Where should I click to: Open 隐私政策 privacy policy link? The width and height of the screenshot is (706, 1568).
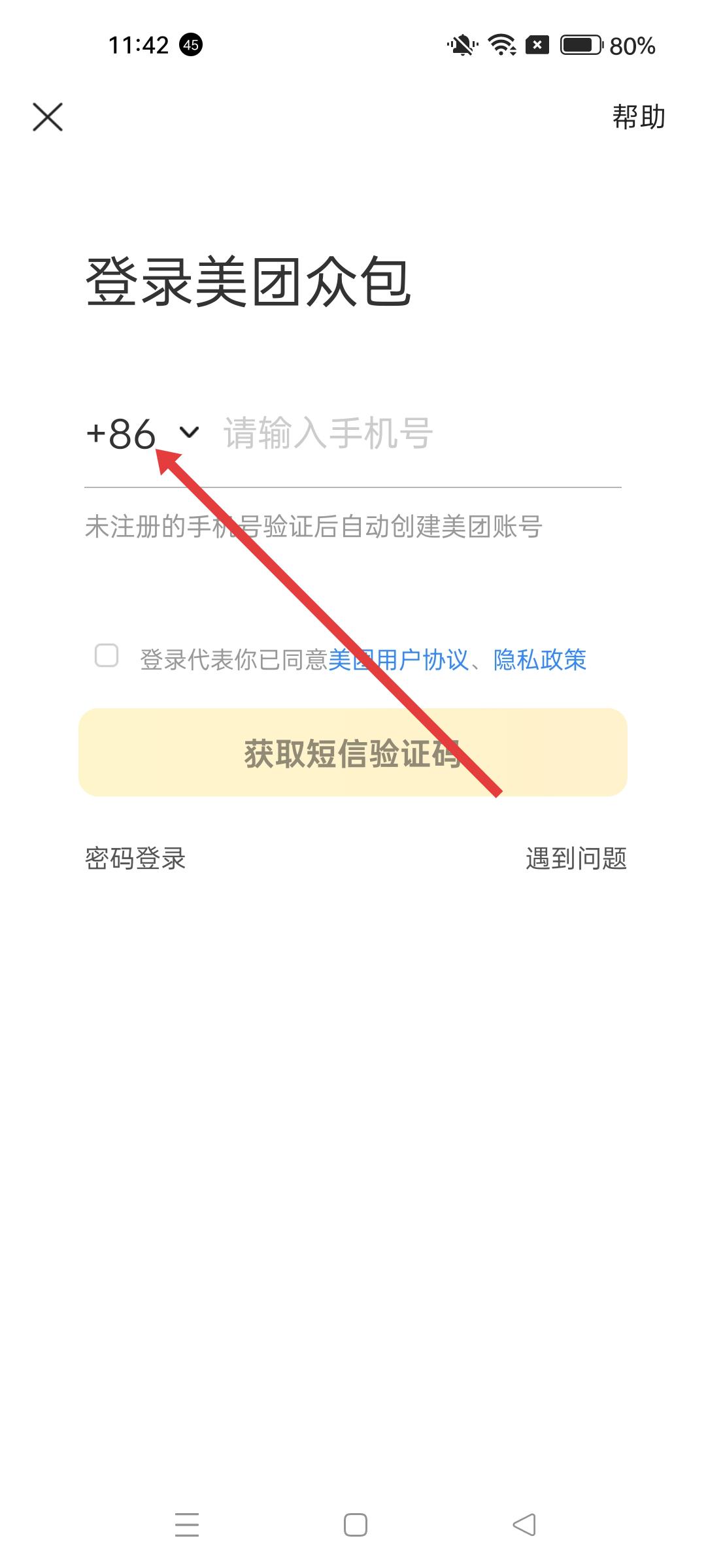coord(539,660)
